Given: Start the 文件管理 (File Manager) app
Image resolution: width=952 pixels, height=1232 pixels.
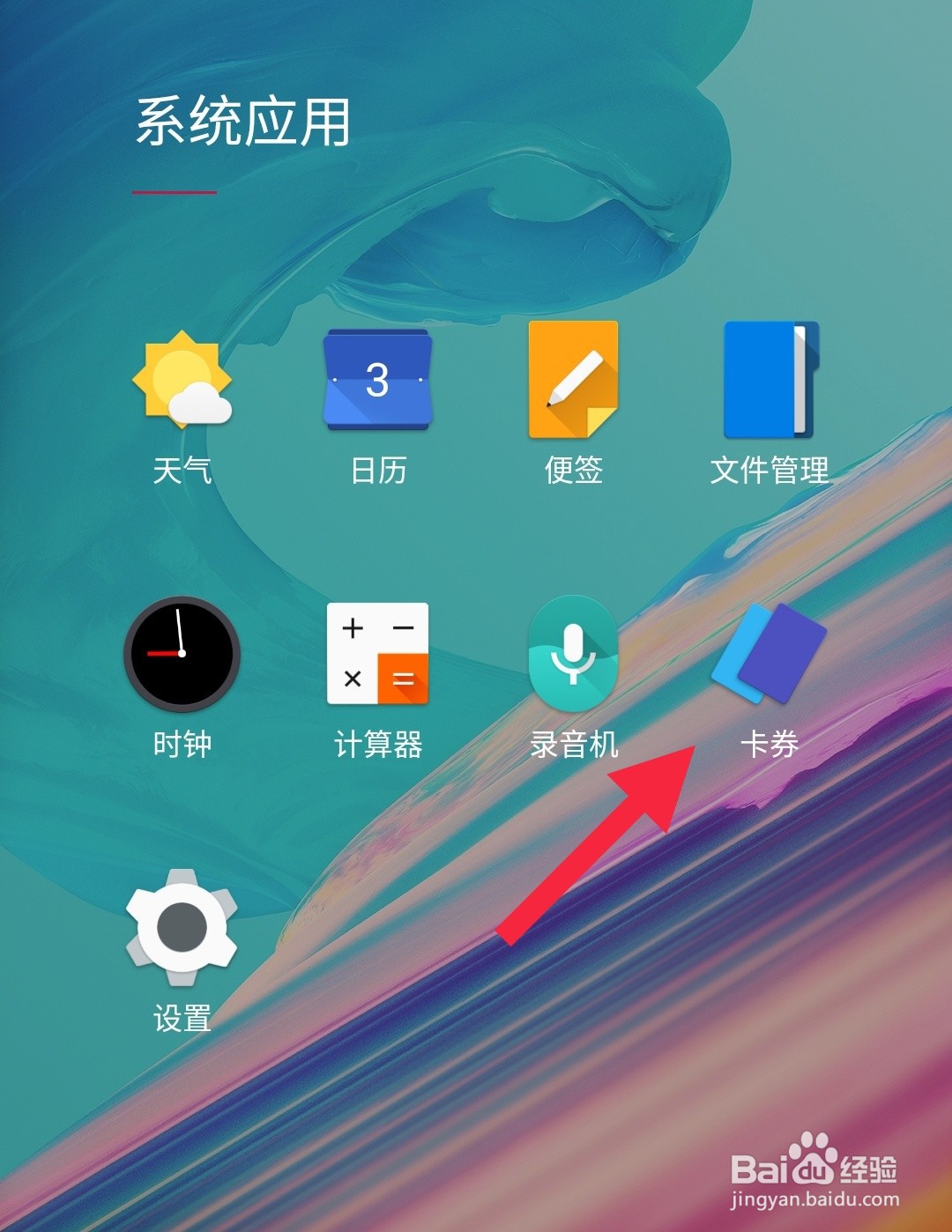Looking at the screenshot, I should (x=769, y=379).
